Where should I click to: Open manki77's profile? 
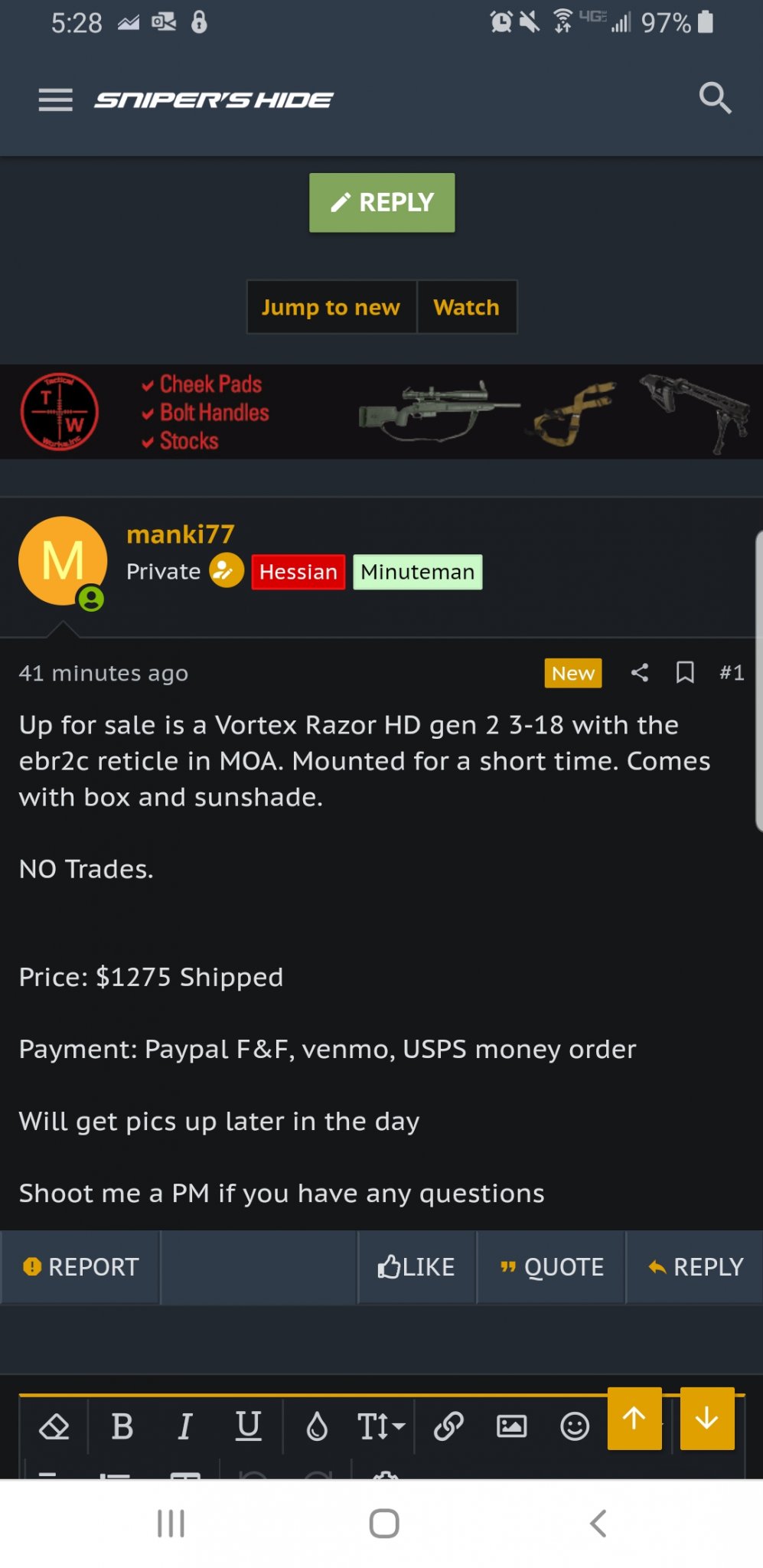click(181, 534)
